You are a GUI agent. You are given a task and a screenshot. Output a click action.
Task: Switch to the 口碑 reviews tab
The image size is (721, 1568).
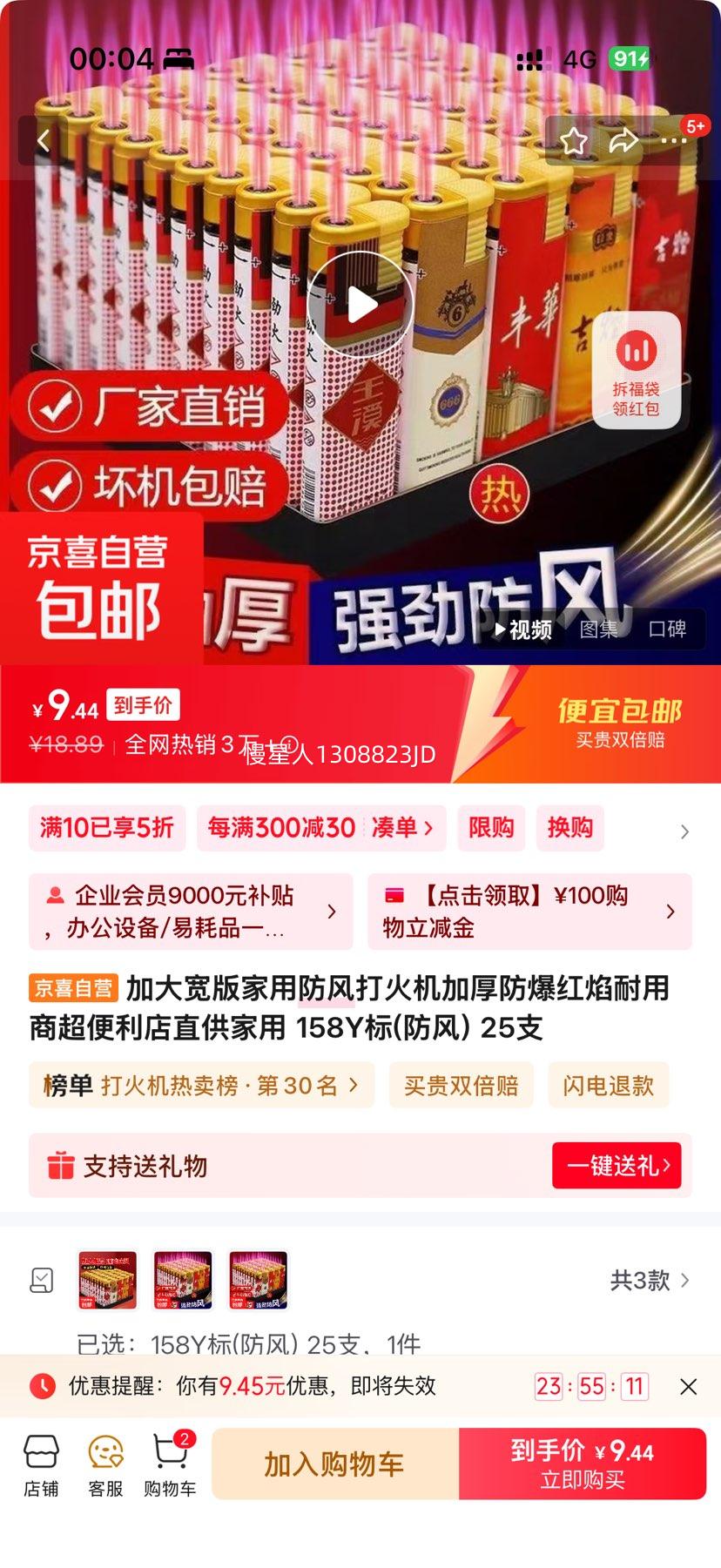pyautogui.click(x=667, y=629)
